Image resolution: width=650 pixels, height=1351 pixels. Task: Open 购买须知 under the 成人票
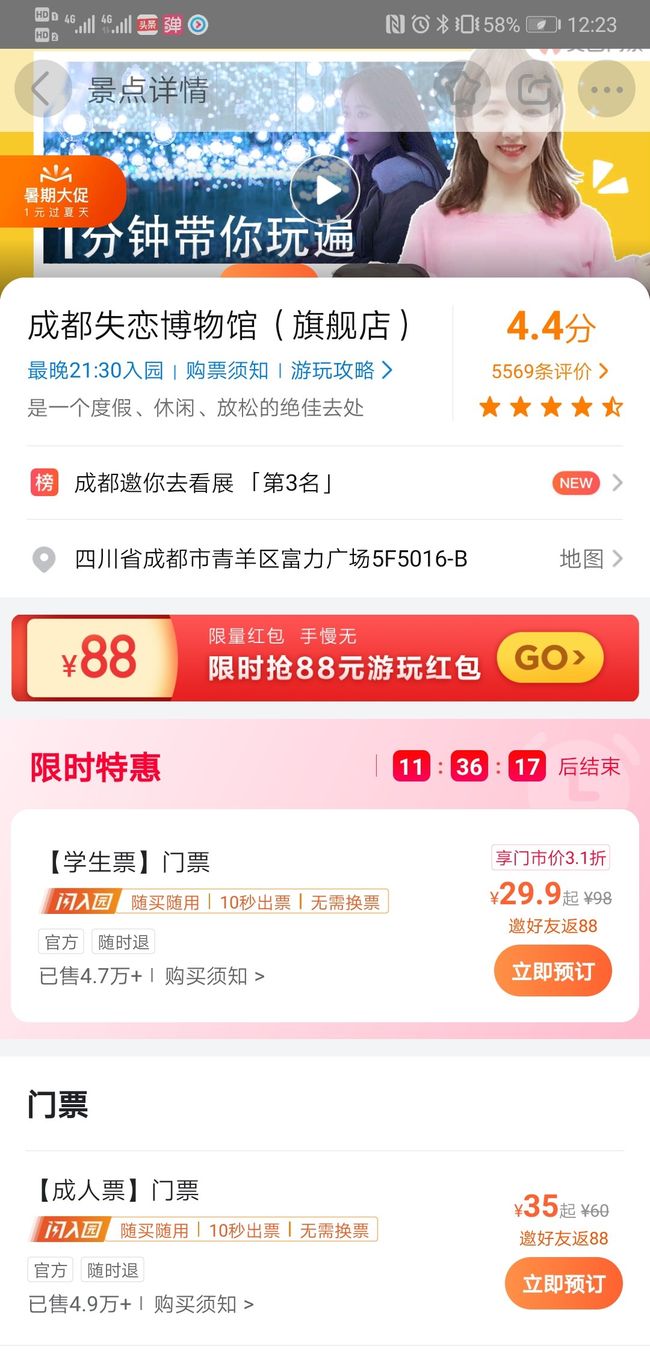tap(204, 1304)
